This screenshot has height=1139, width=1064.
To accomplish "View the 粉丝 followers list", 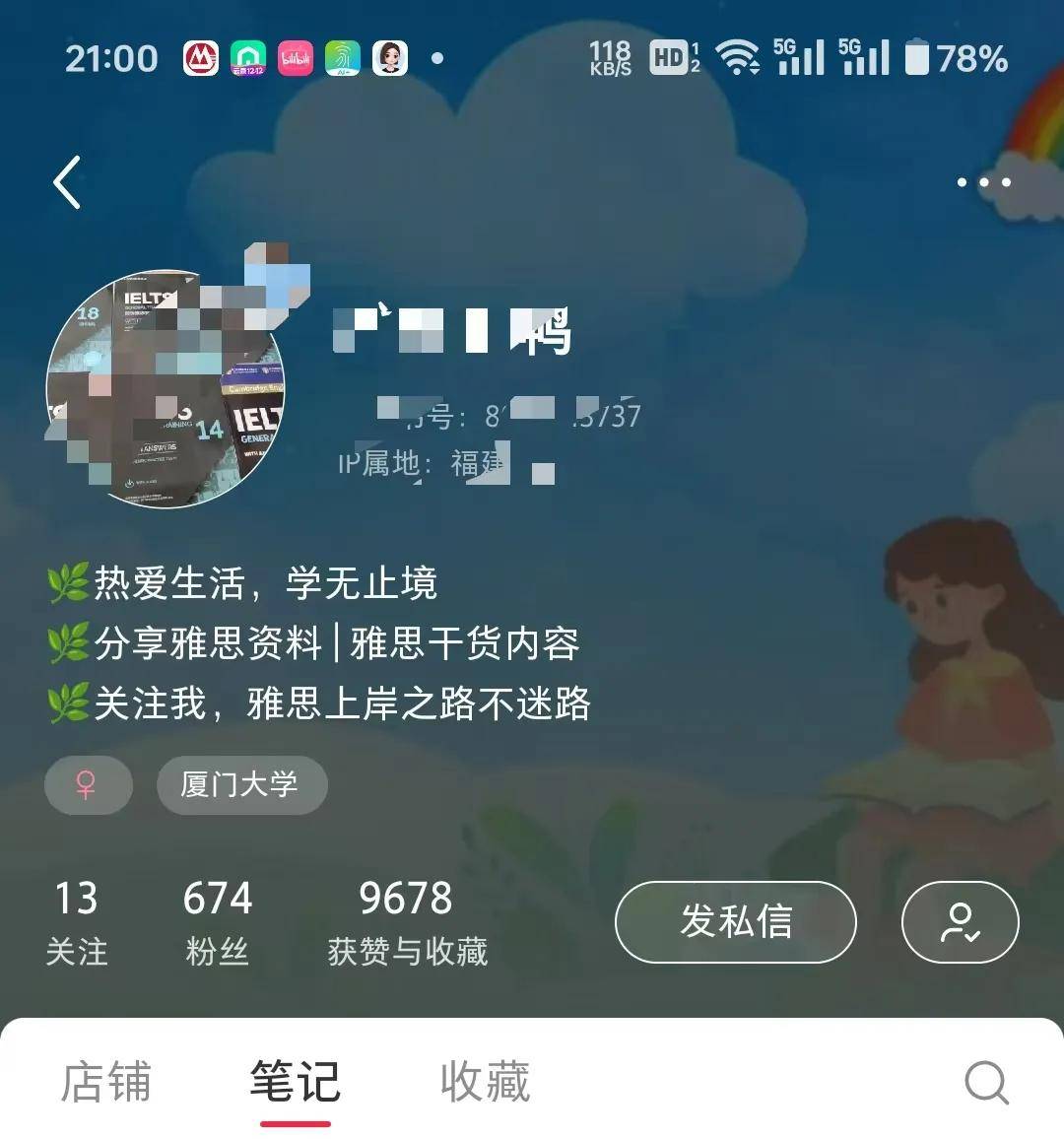I will 217,922.
